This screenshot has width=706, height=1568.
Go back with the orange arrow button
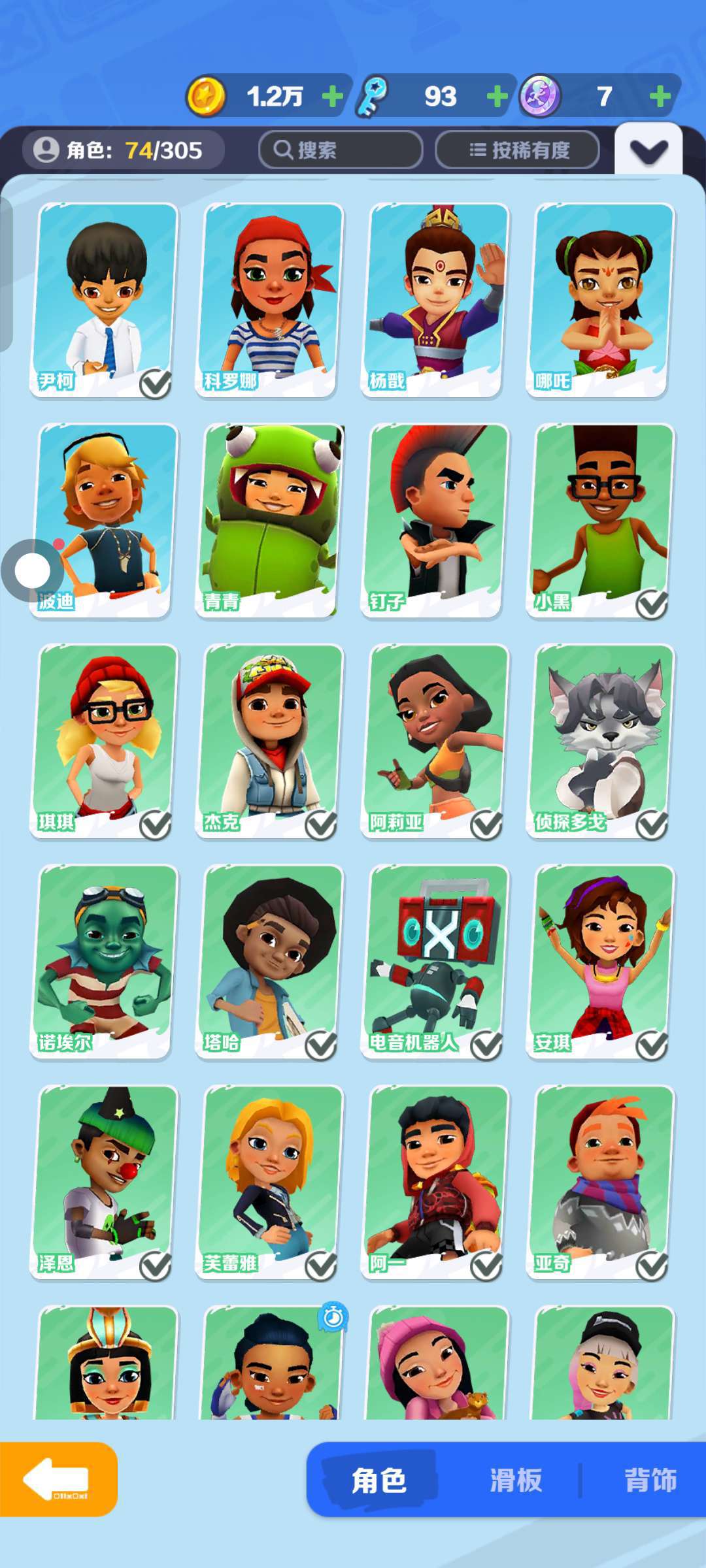pyautogui.click(x=58, y=1480)
